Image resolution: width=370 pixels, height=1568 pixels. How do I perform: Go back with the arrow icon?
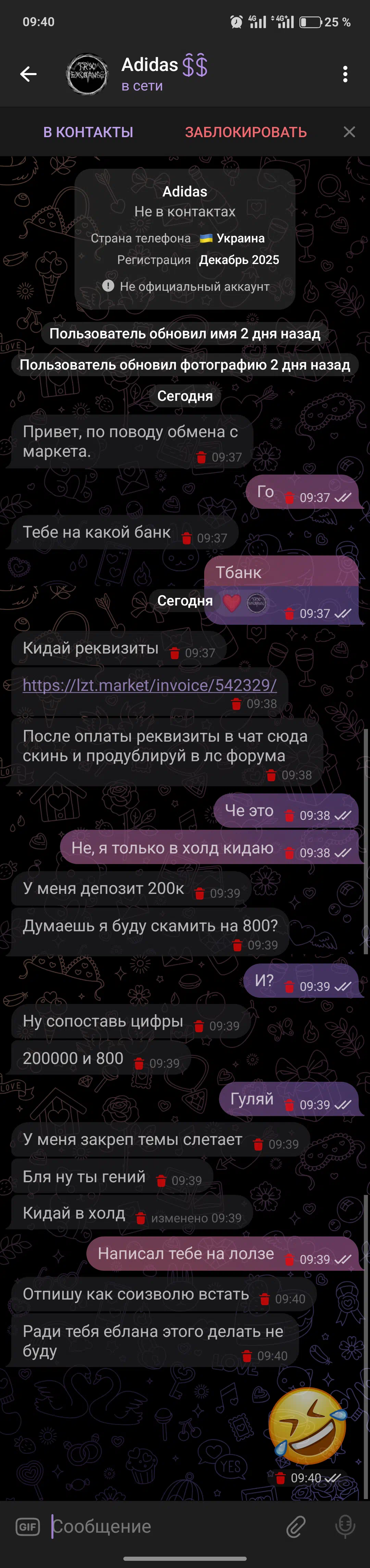coord(28,74)
